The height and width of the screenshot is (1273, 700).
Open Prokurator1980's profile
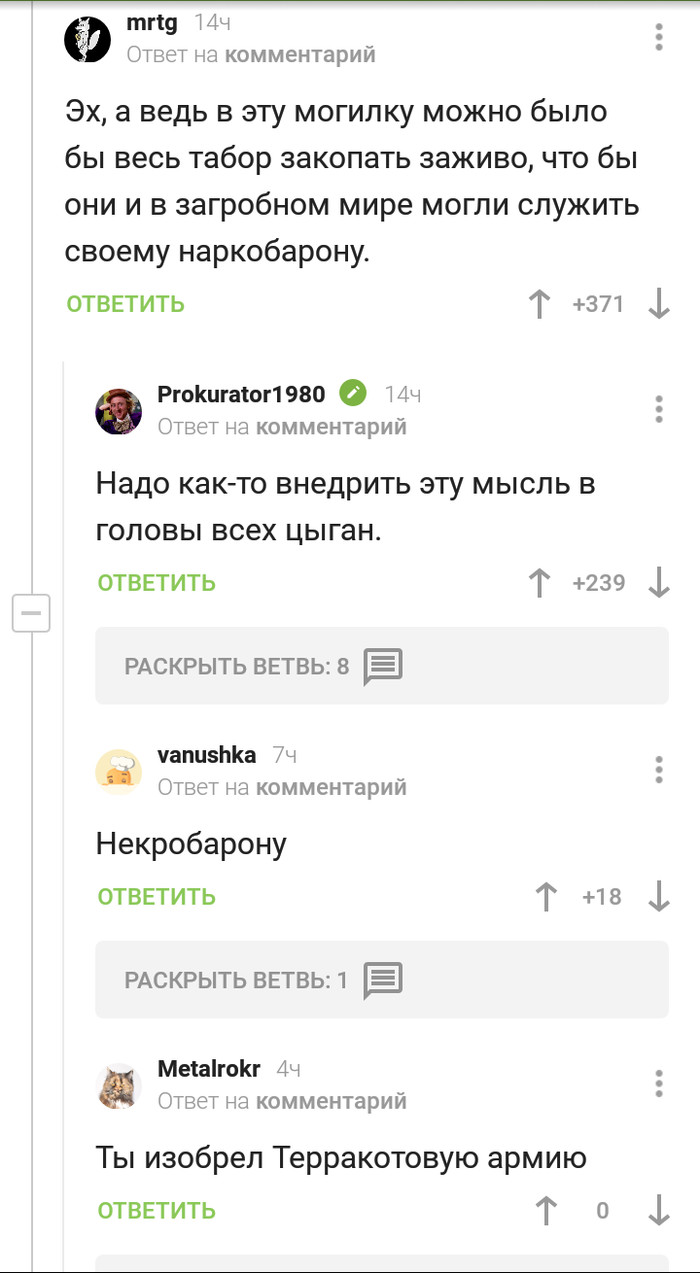click(x=241, y=394)
